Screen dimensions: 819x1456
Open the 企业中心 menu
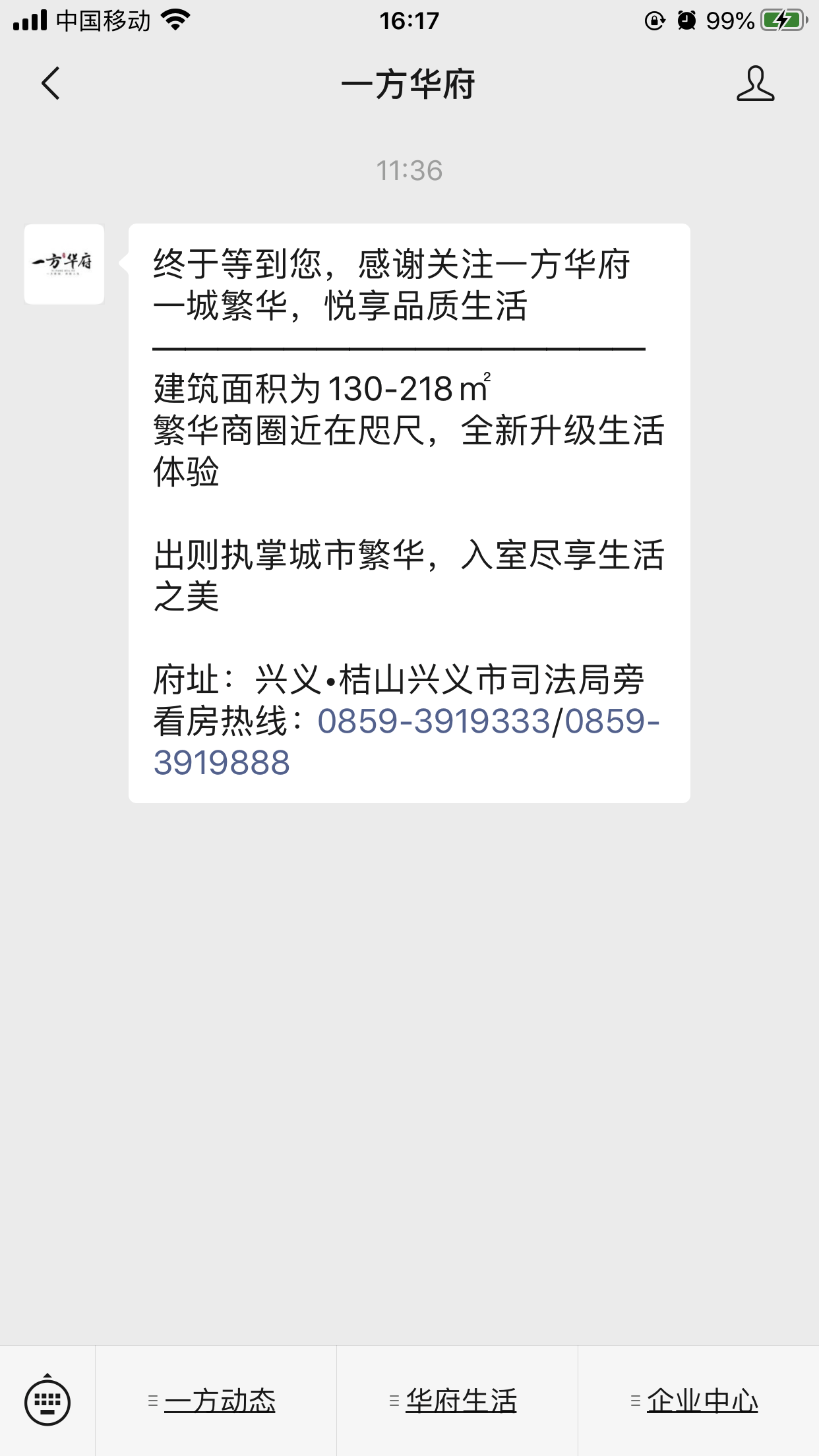click(698, 1401)
